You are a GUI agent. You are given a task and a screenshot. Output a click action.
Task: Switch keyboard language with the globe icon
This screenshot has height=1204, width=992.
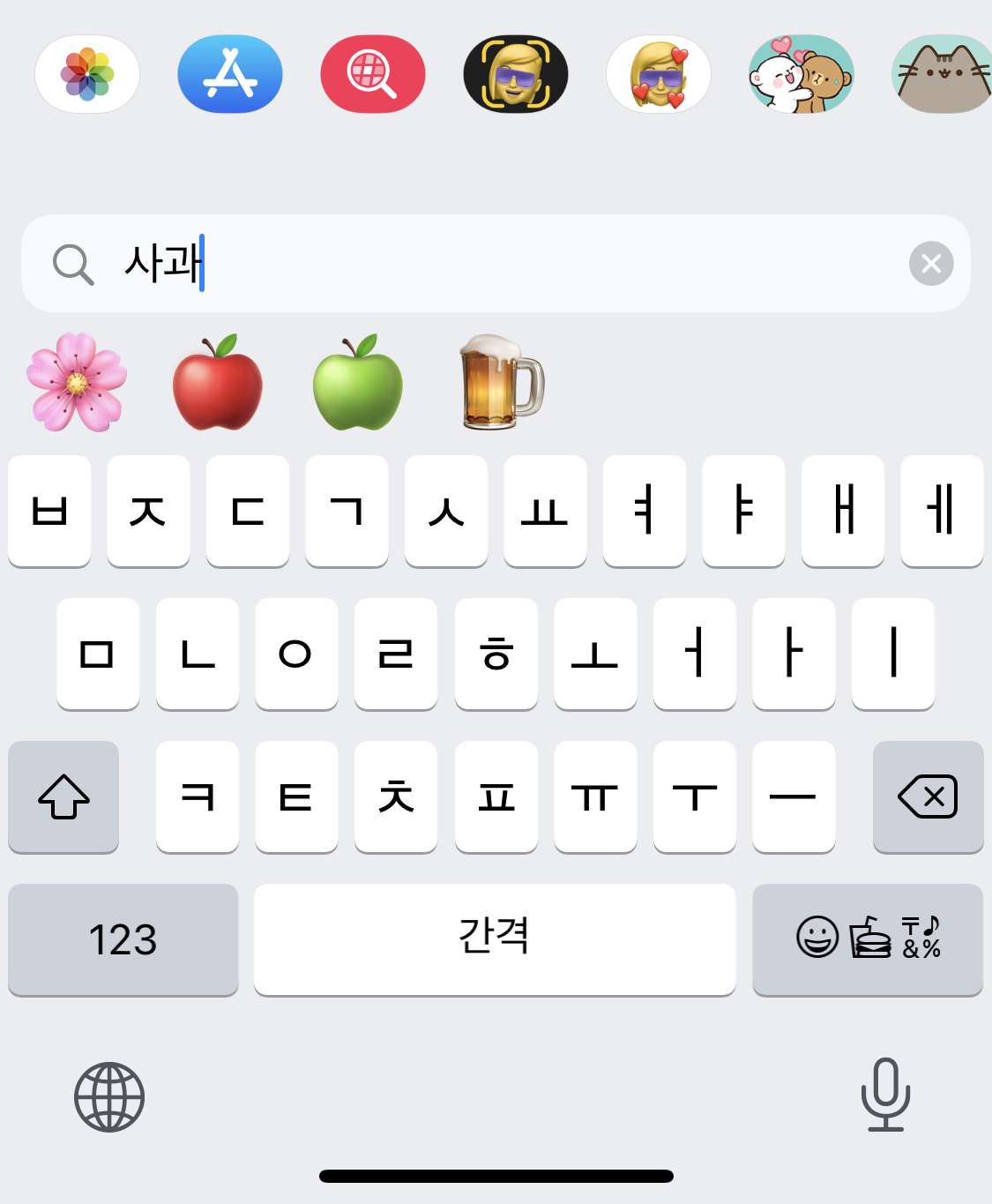tap(109, 1096)
